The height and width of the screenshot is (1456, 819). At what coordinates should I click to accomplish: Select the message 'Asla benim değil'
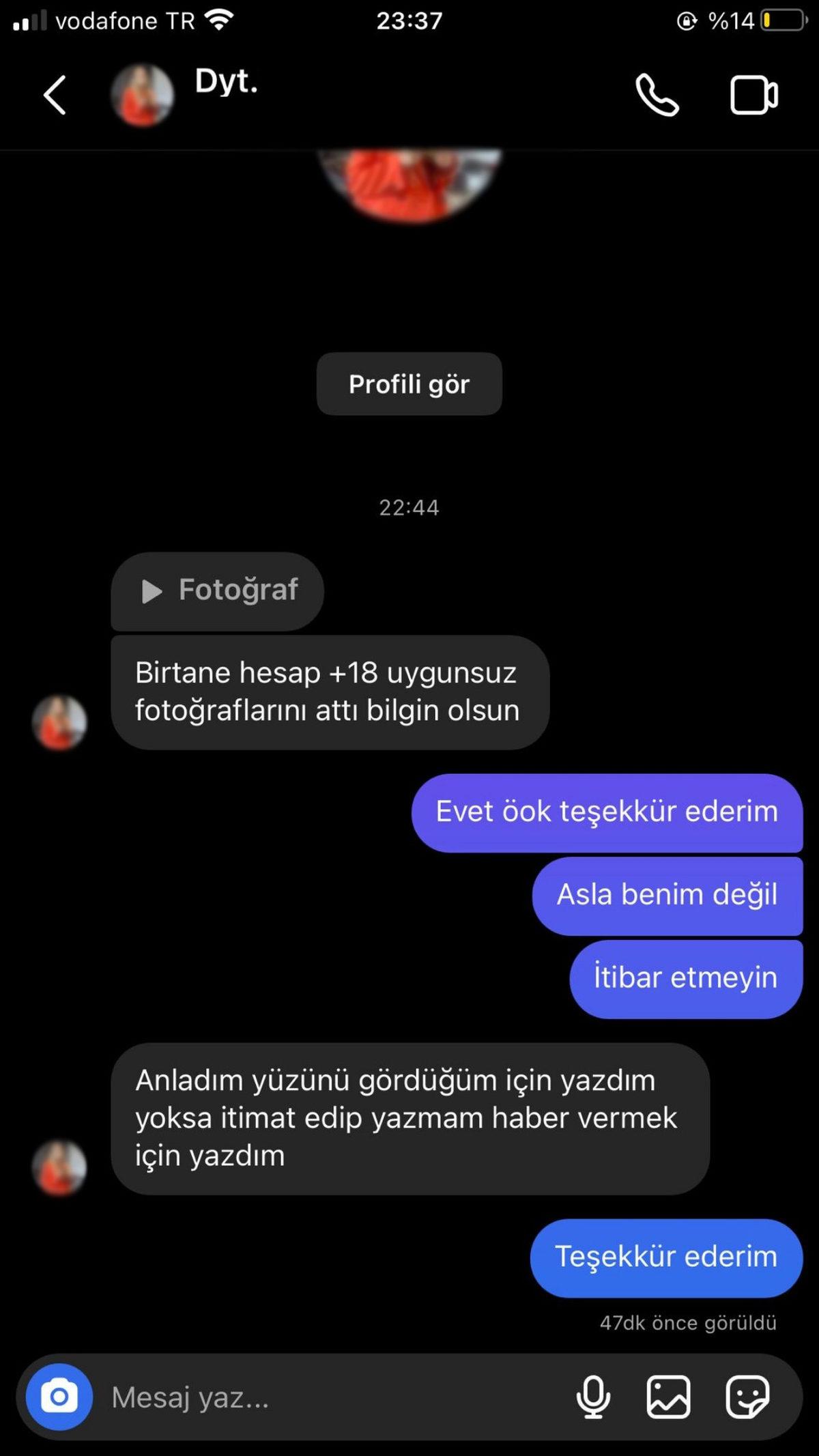point(667,894)
